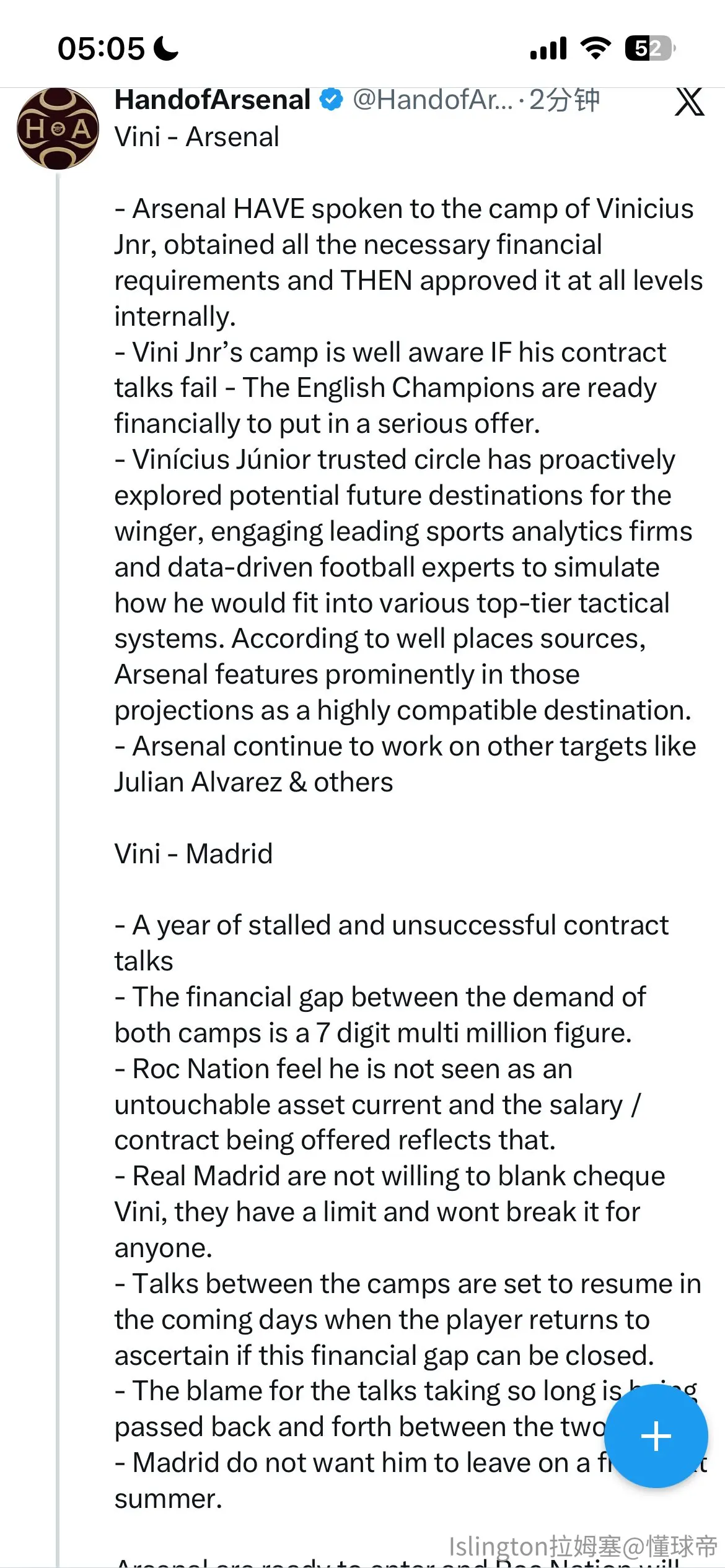Screen dimensions: 725x1568
Task: Compose a new post with plus button
Action: pos(656,1435)
